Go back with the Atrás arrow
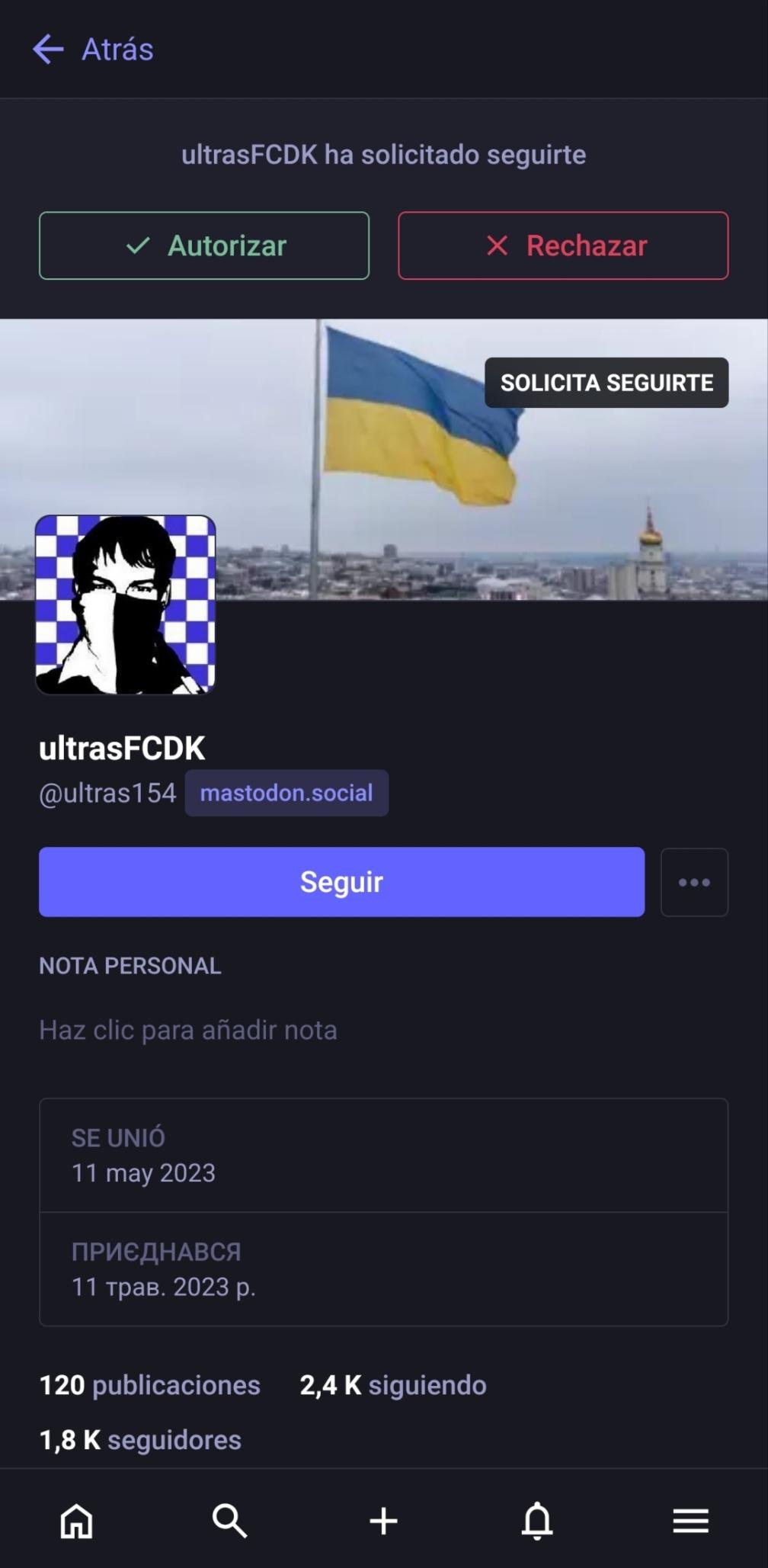 91,50
